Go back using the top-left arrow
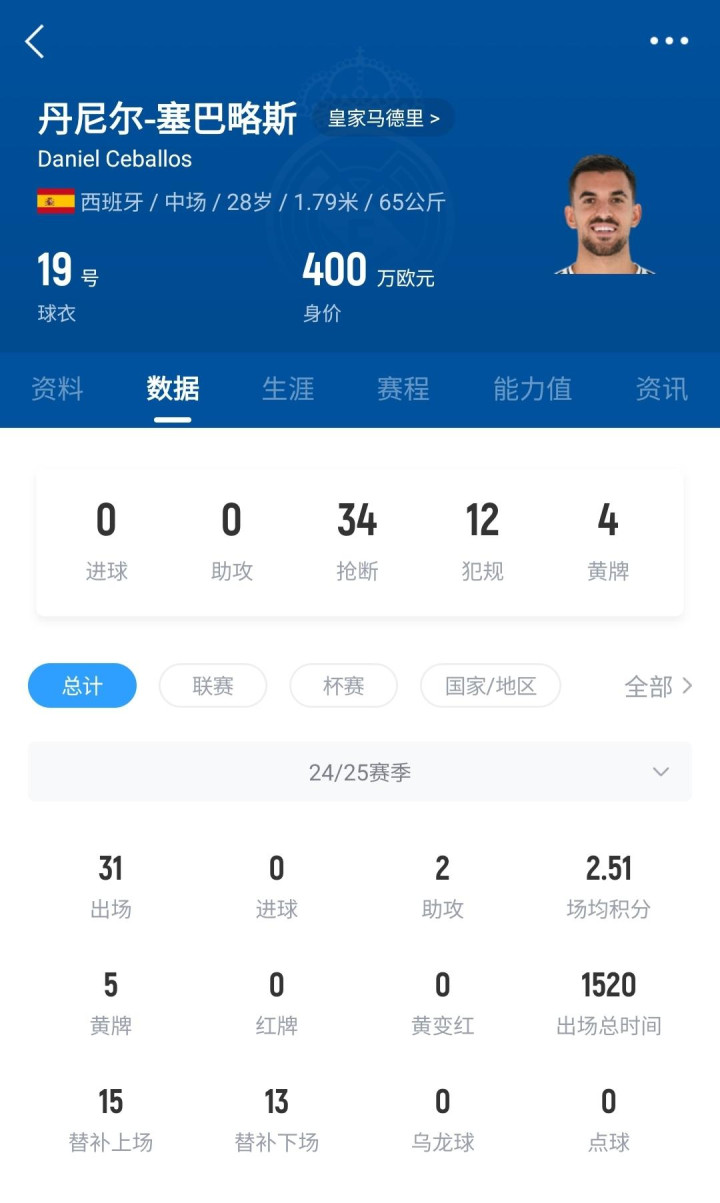This screenshot has width=720, height=1203. 35,41
